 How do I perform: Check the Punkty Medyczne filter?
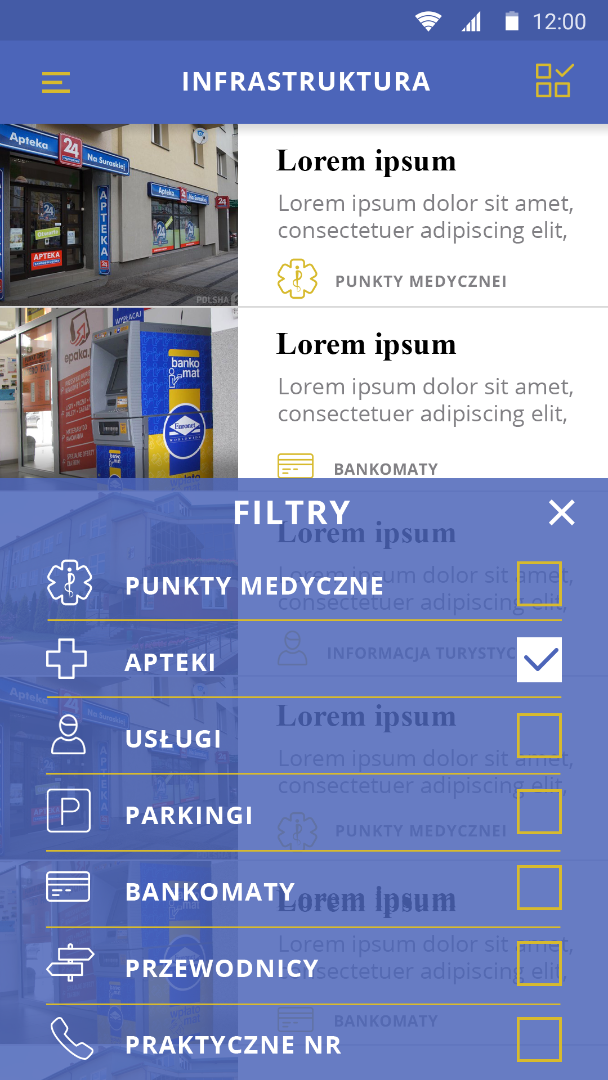(539, 584)
